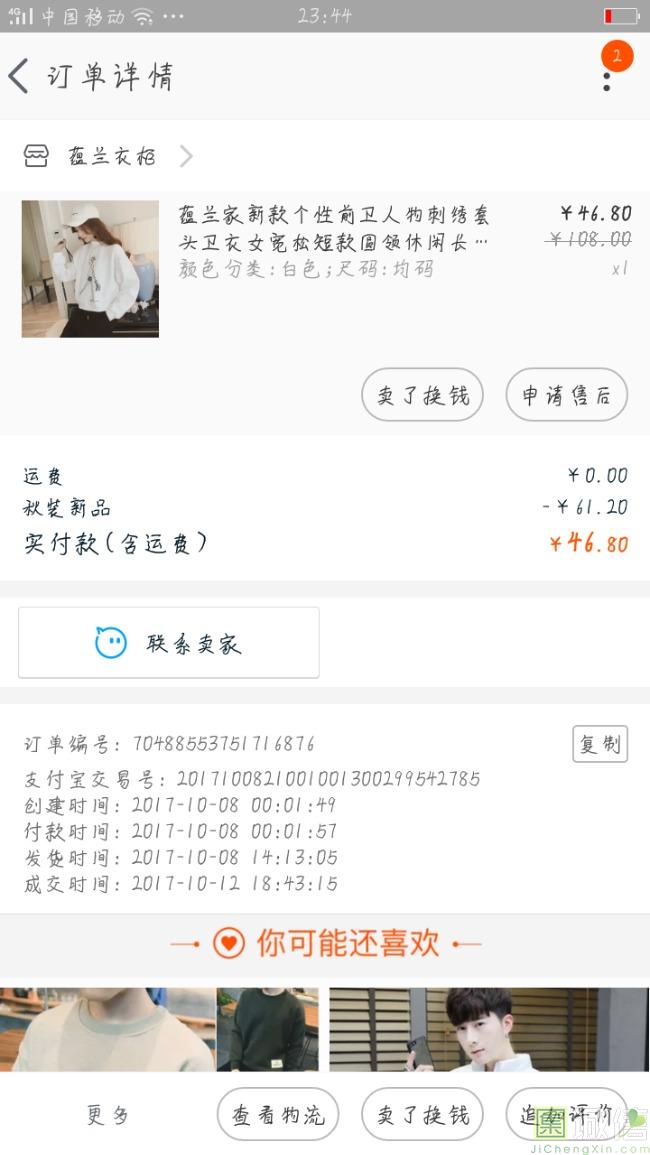Open the overflow menu with badge

tap(607, 76)
